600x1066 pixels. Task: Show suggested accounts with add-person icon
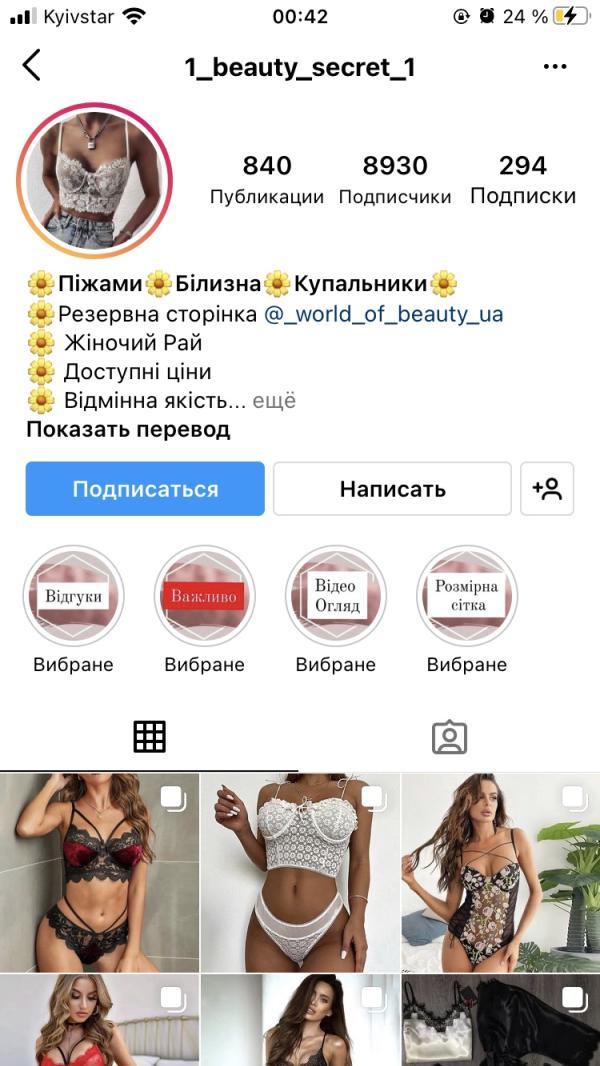[547, 489]
